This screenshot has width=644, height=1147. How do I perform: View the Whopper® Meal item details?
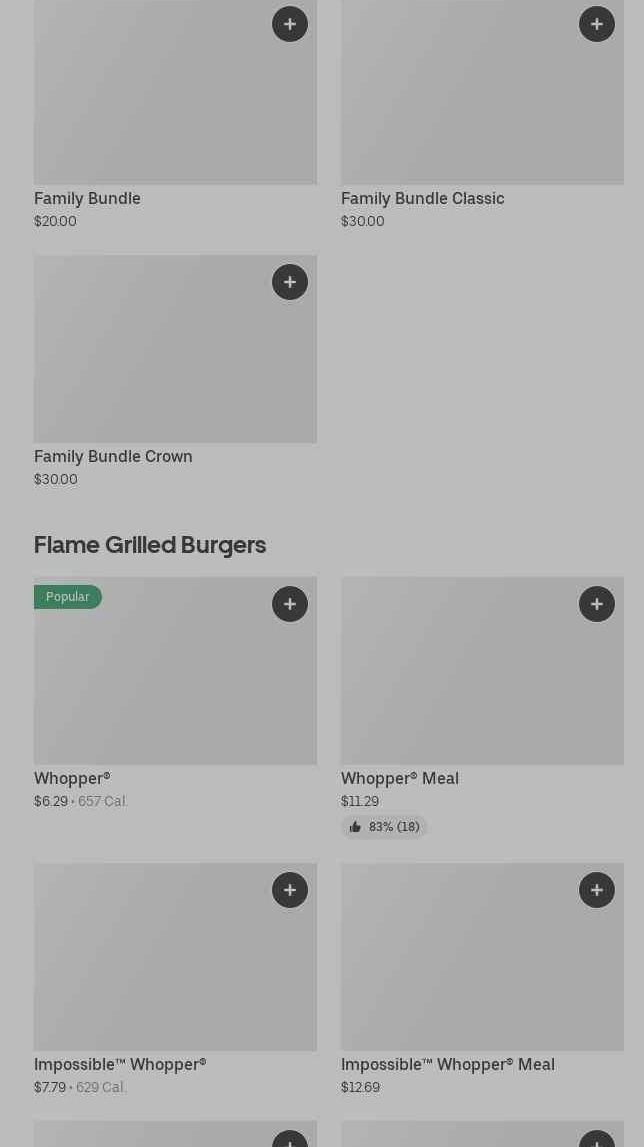482,707
